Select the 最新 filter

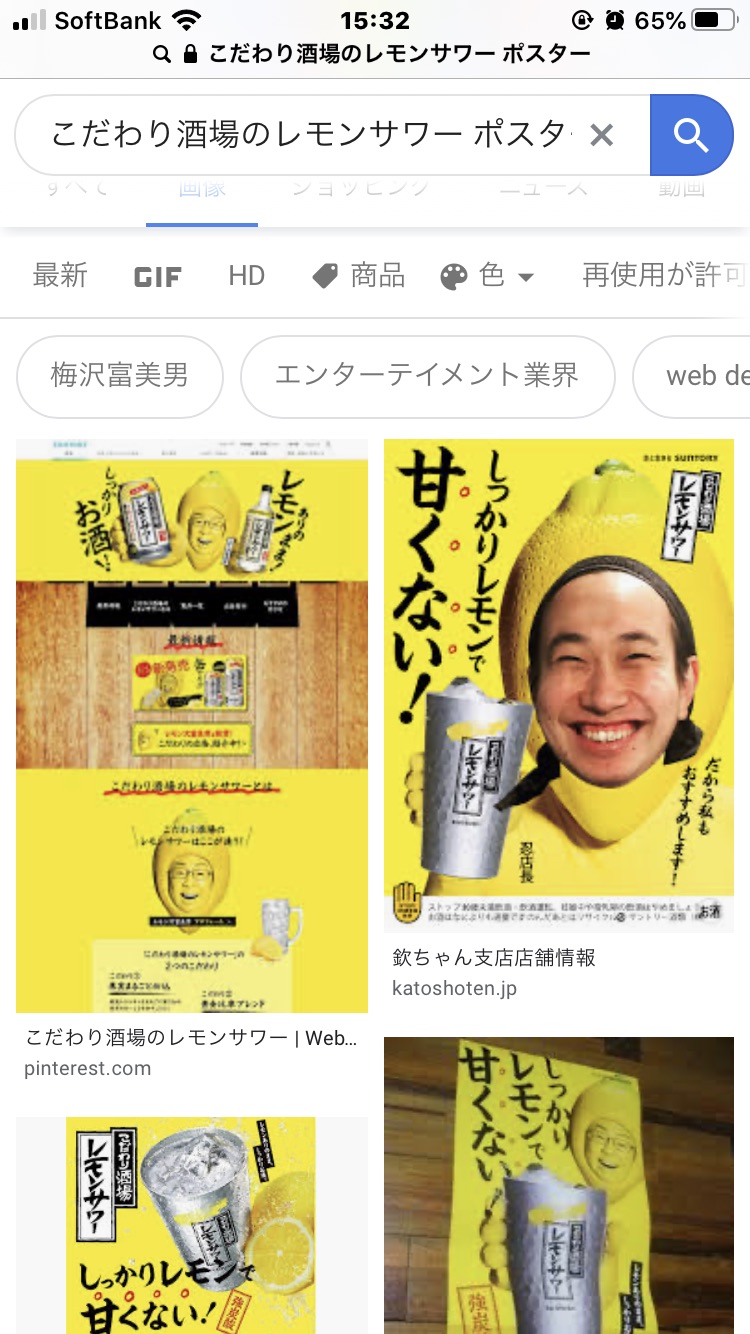point(60,275)
